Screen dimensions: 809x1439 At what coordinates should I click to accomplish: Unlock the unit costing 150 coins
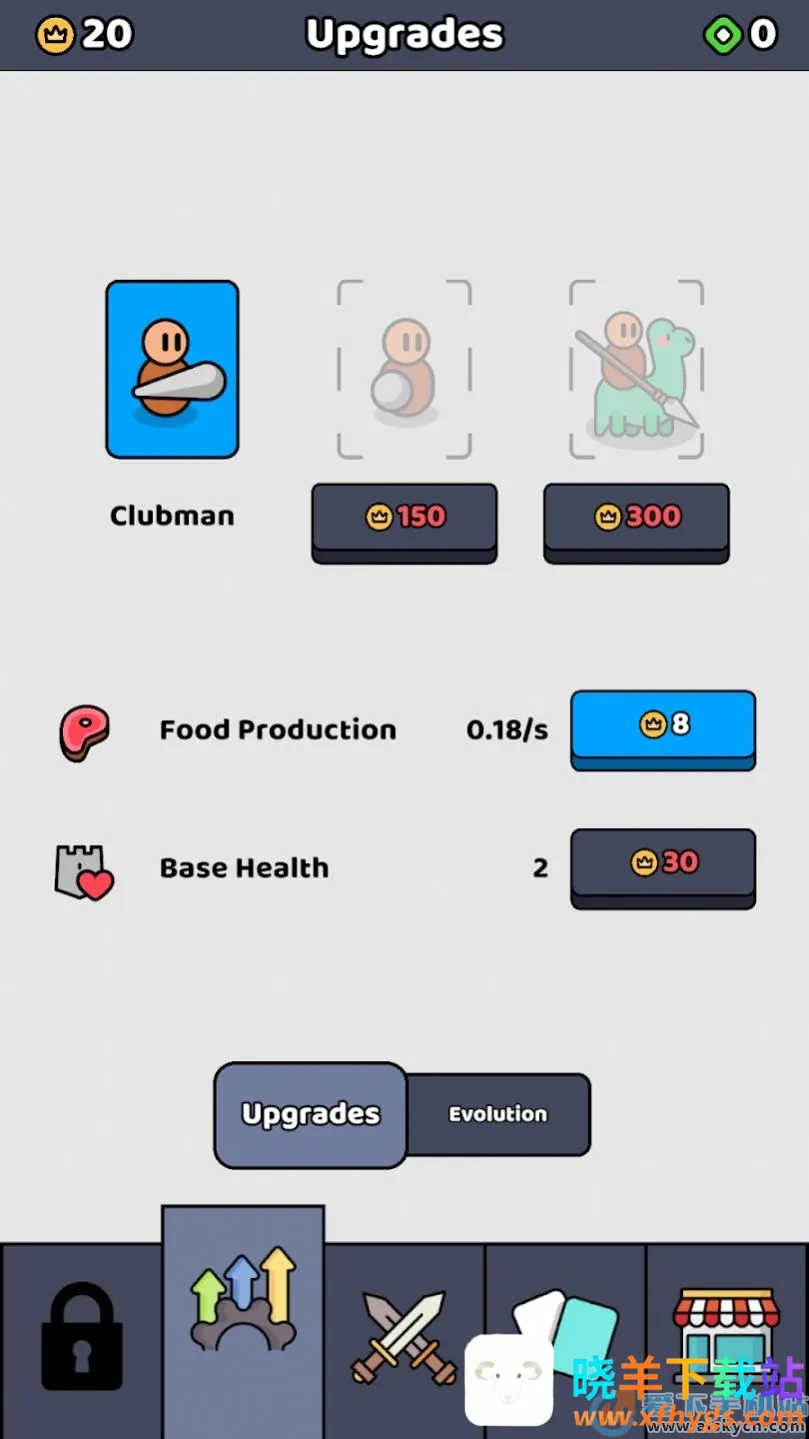tap(404, 518)
